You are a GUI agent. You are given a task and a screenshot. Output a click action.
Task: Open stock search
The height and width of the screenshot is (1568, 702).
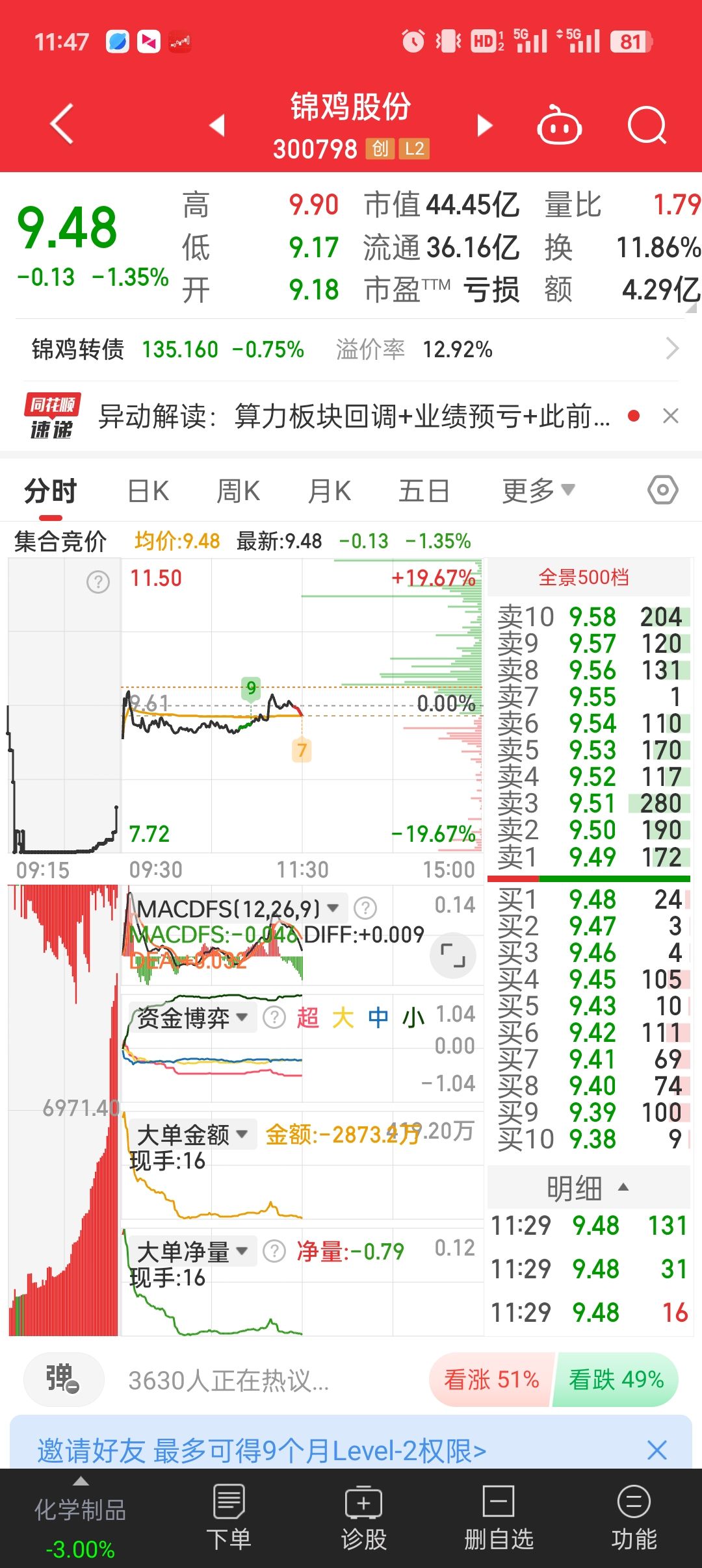647,125
